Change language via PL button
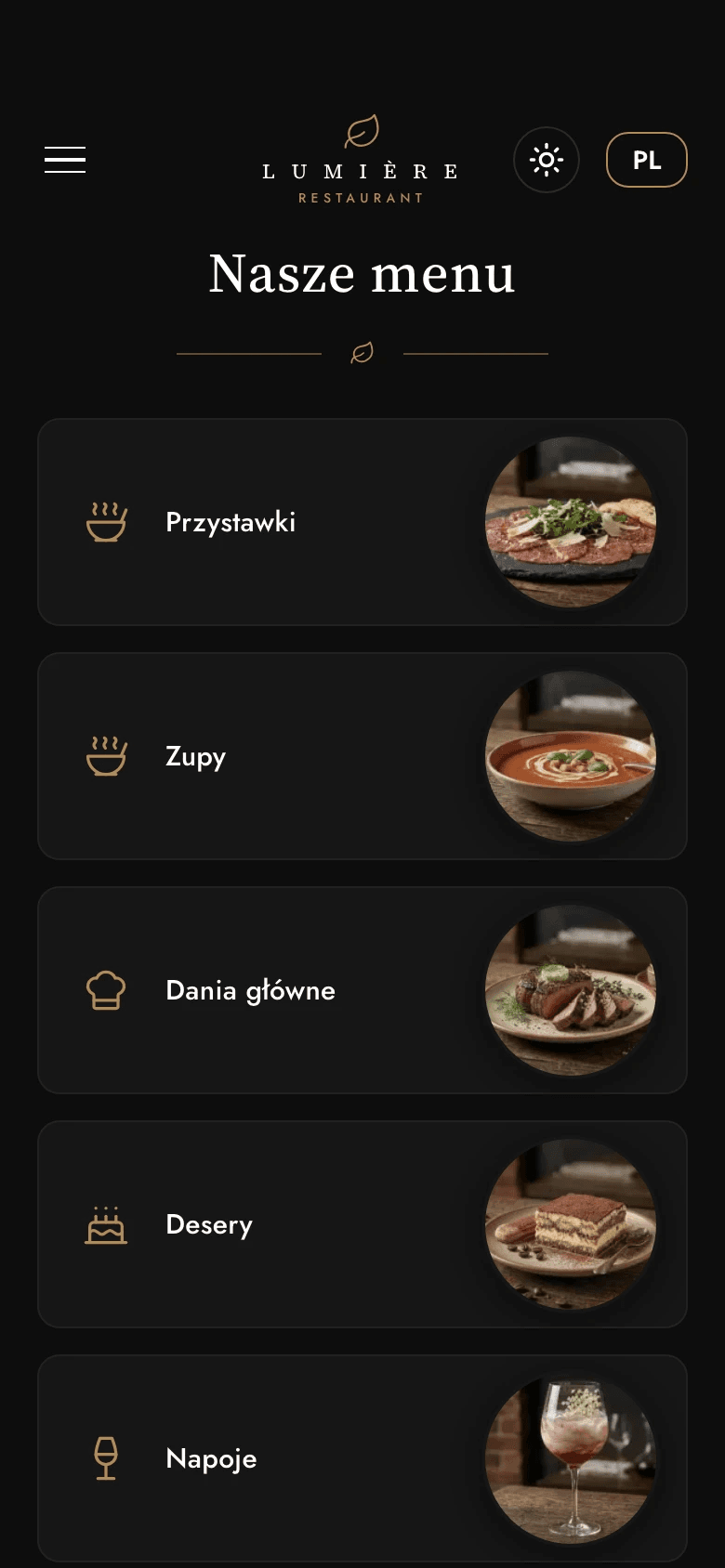 [647, 160]
